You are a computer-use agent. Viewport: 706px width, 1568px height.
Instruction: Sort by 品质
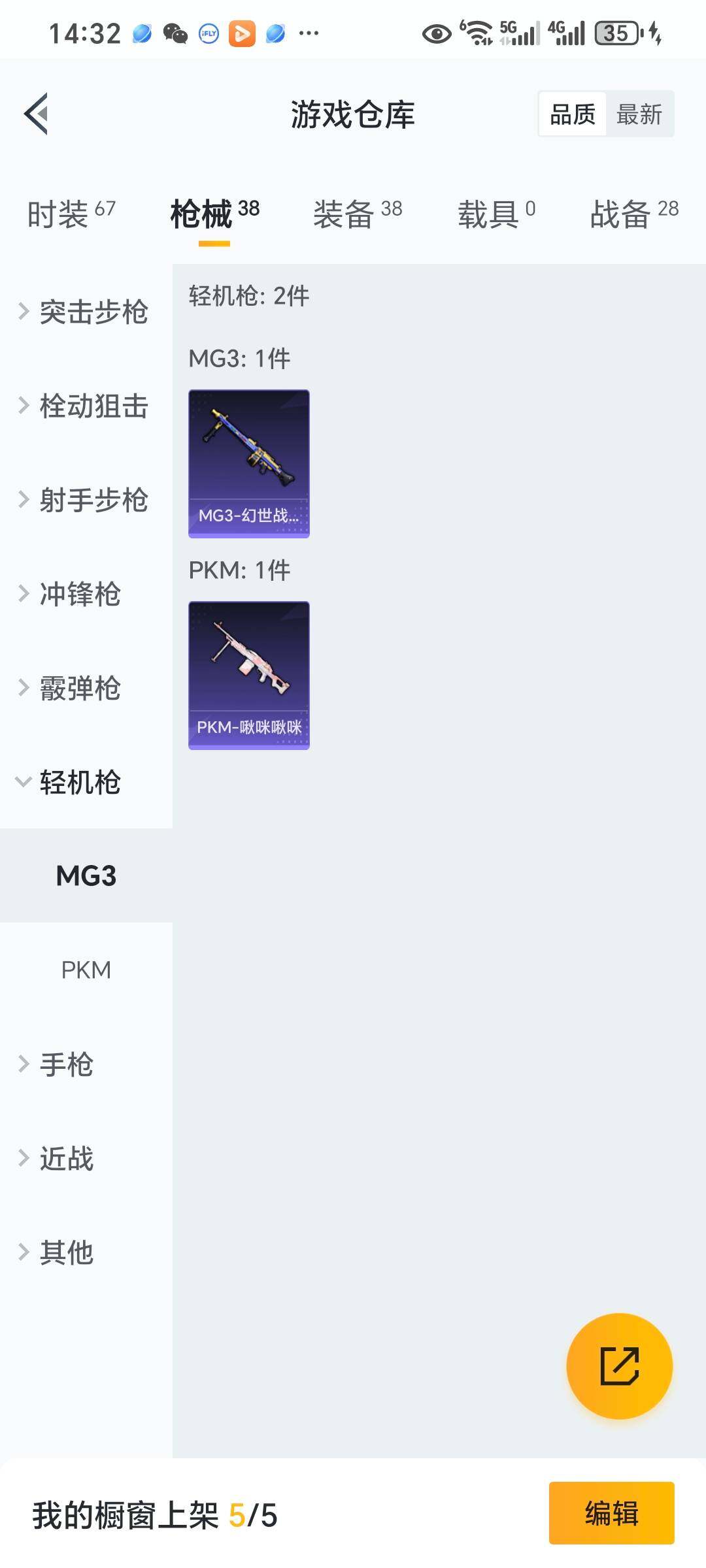[573, 114]
